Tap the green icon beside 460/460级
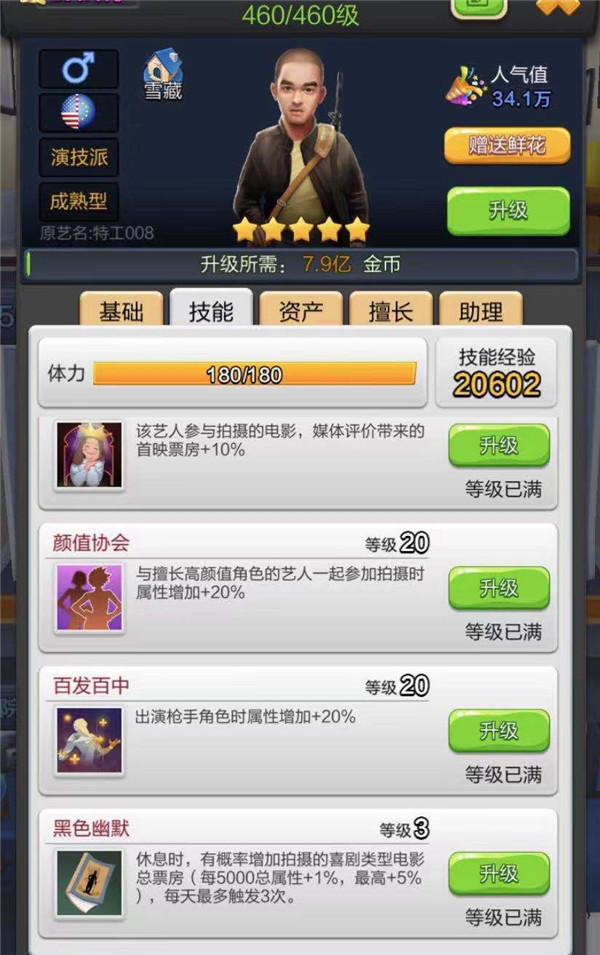The height and width of the screenshot is (955, 600). [x=478, y=6]
